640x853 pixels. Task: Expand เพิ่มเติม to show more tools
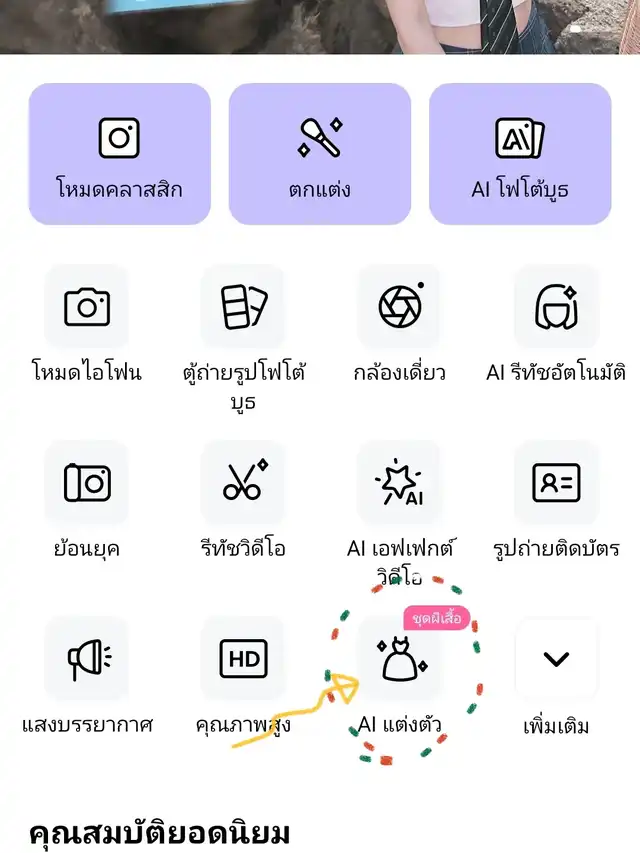556,659
